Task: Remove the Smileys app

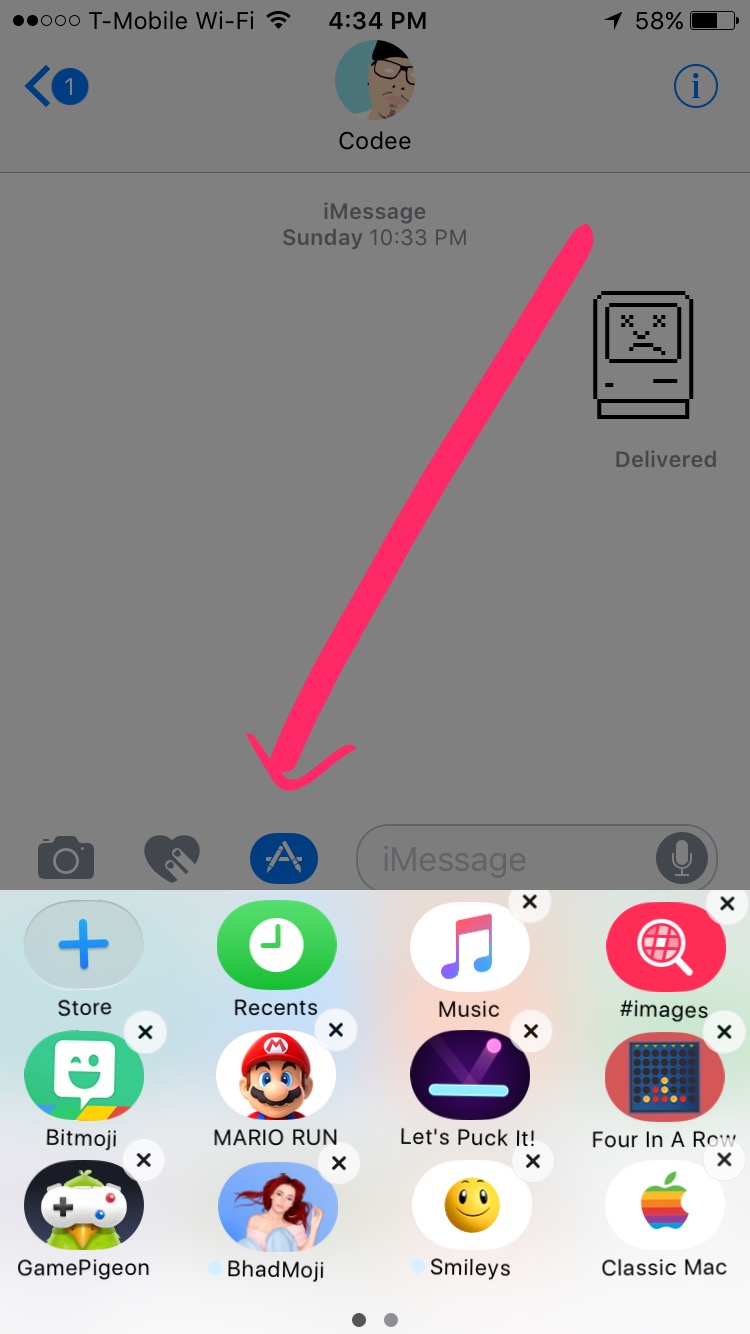Action: click(x=533, y=1160)
